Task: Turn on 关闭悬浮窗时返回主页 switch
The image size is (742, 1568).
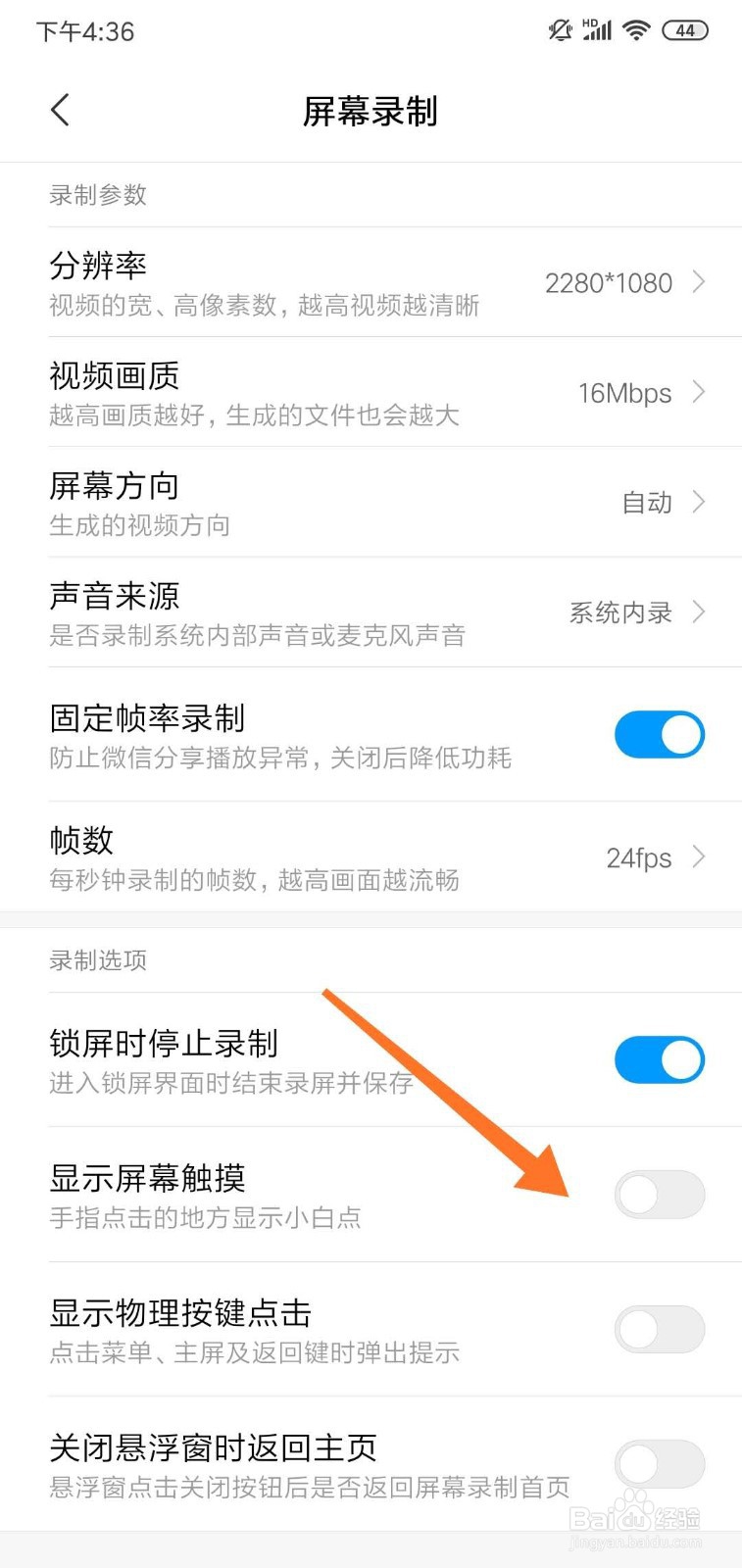Action: (x=659, y=1463)
